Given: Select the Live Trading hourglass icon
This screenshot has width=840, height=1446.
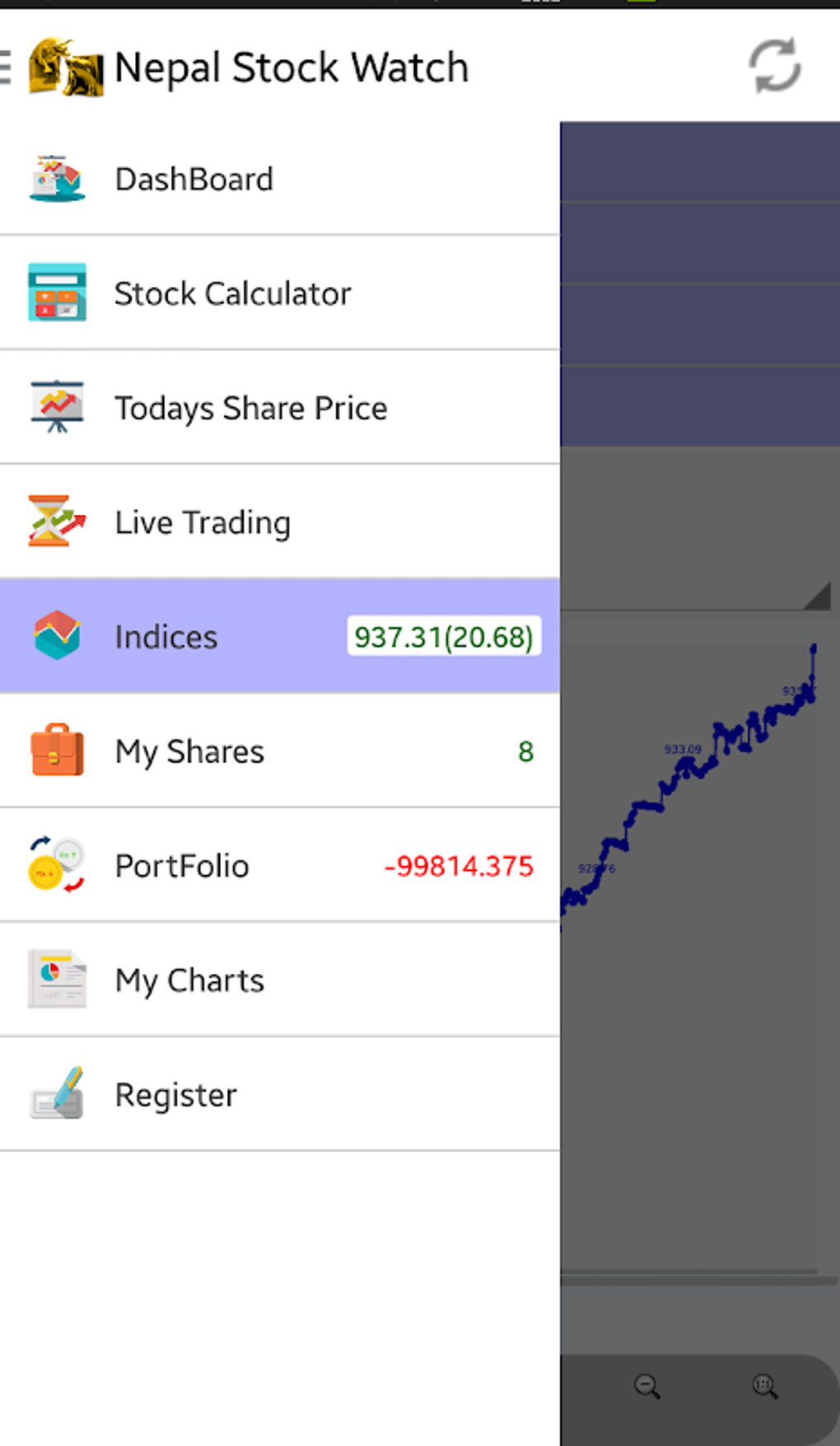Looking at the screenshot, I should pos(57,522).
